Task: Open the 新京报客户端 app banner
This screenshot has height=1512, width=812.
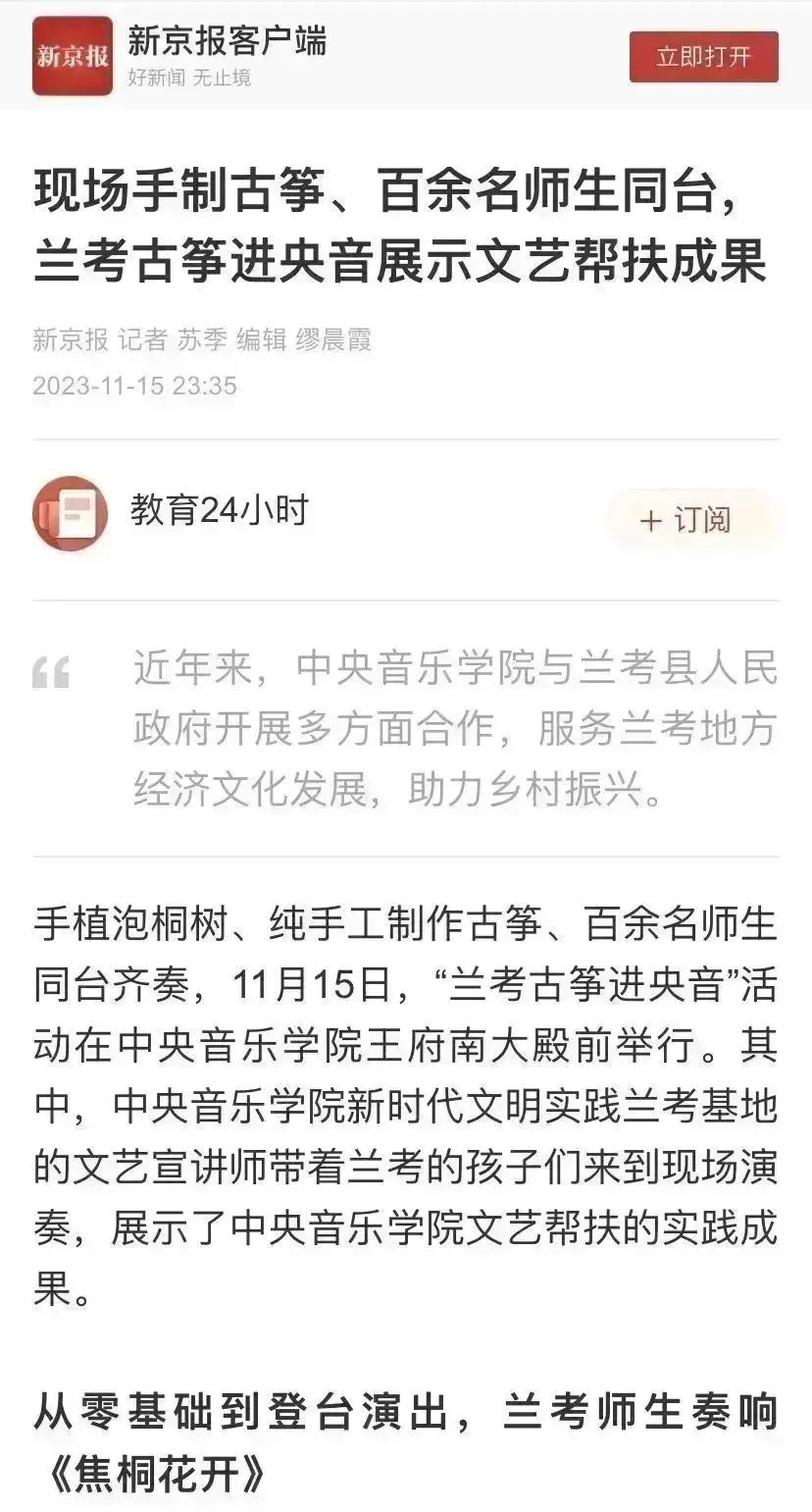Action: [228, 42]
